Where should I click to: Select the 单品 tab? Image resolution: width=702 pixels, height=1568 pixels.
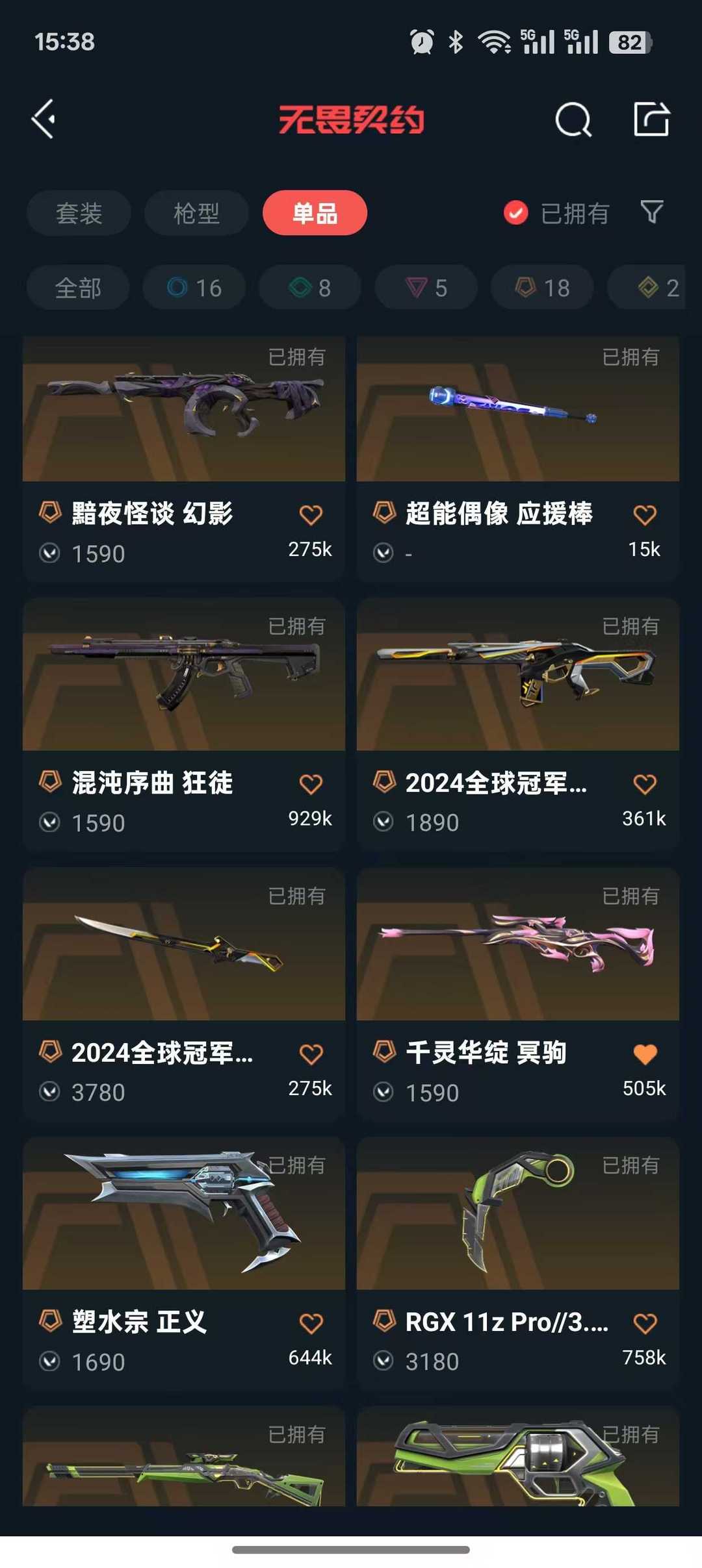click(x=315, y=213)
